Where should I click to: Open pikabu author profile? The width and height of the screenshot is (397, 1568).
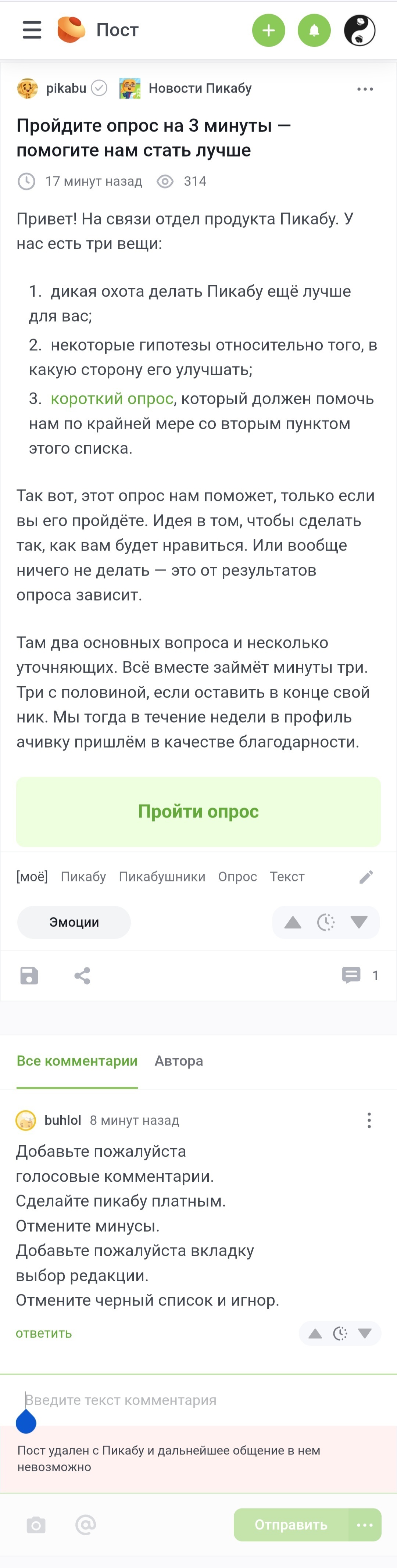click(x=66, y=88)
